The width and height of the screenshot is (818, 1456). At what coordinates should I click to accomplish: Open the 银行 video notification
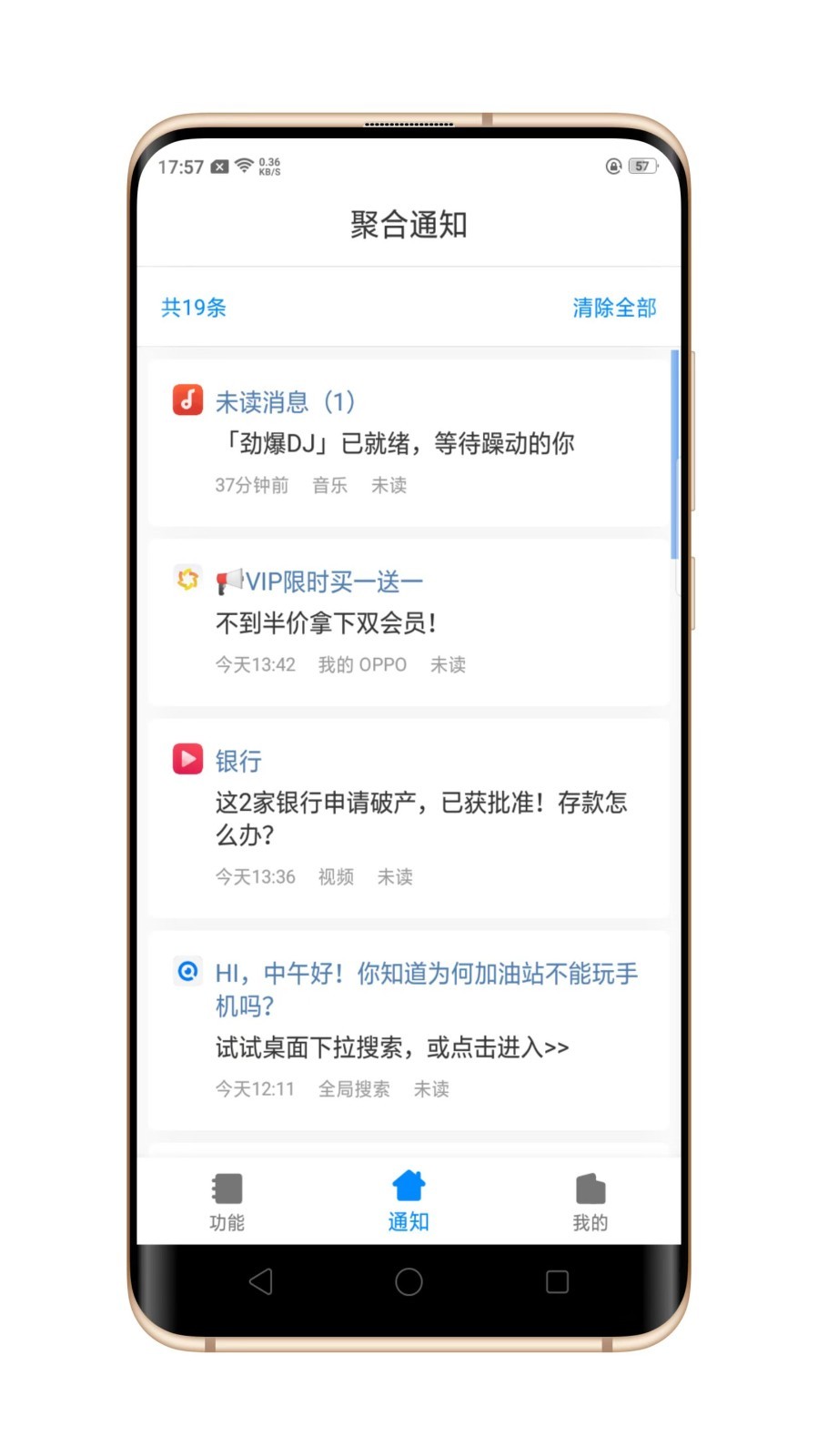408,817
